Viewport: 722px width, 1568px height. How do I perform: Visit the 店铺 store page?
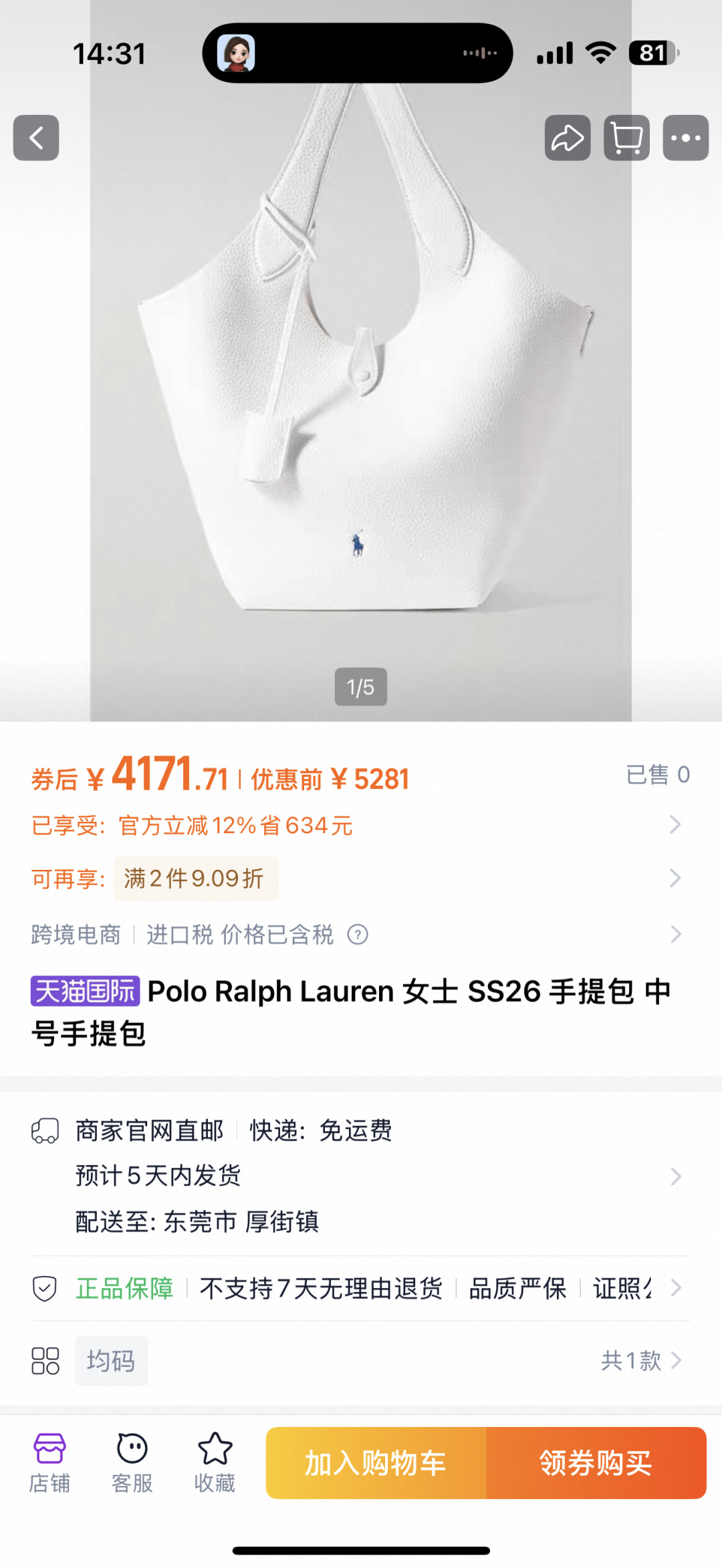49,1463
